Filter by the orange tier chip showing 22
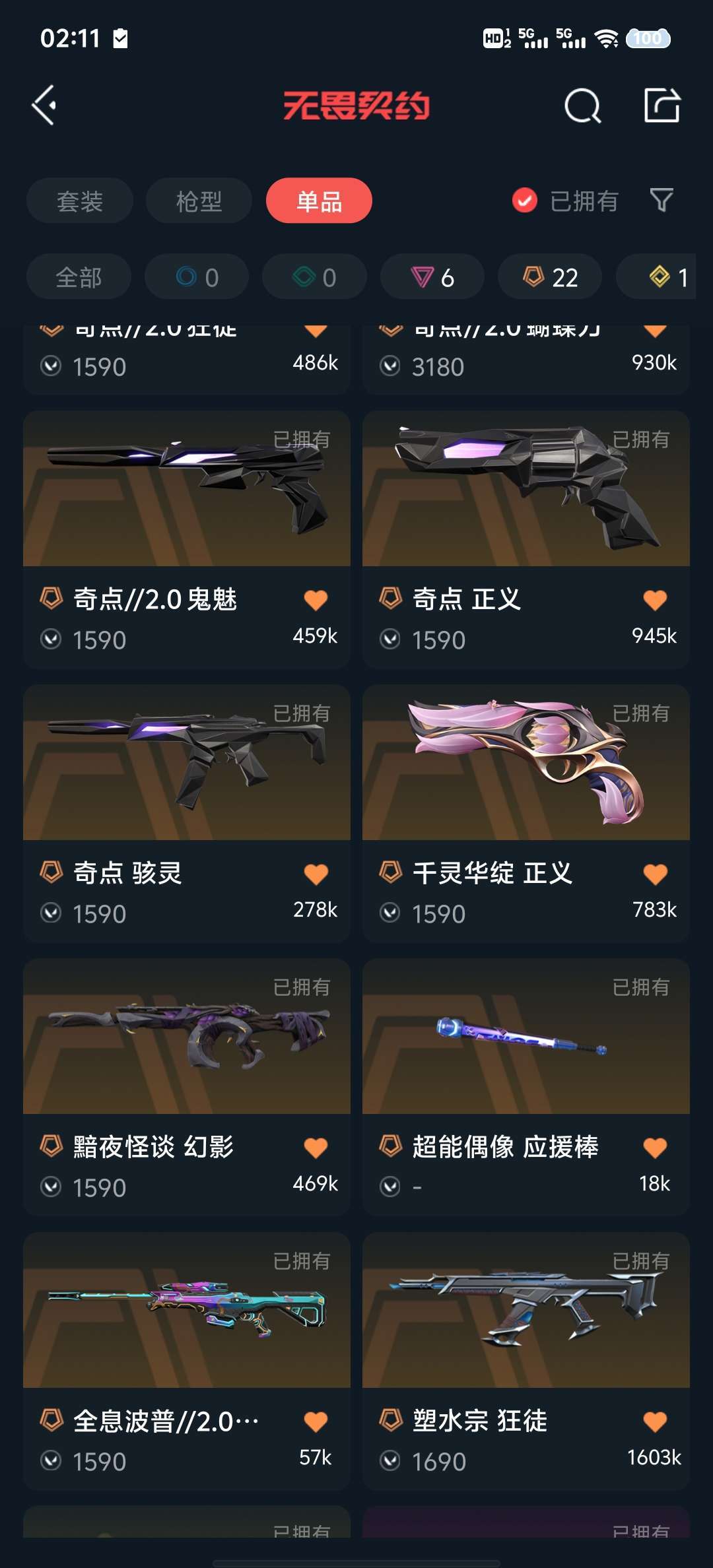713x1568 pixels. 550,277
